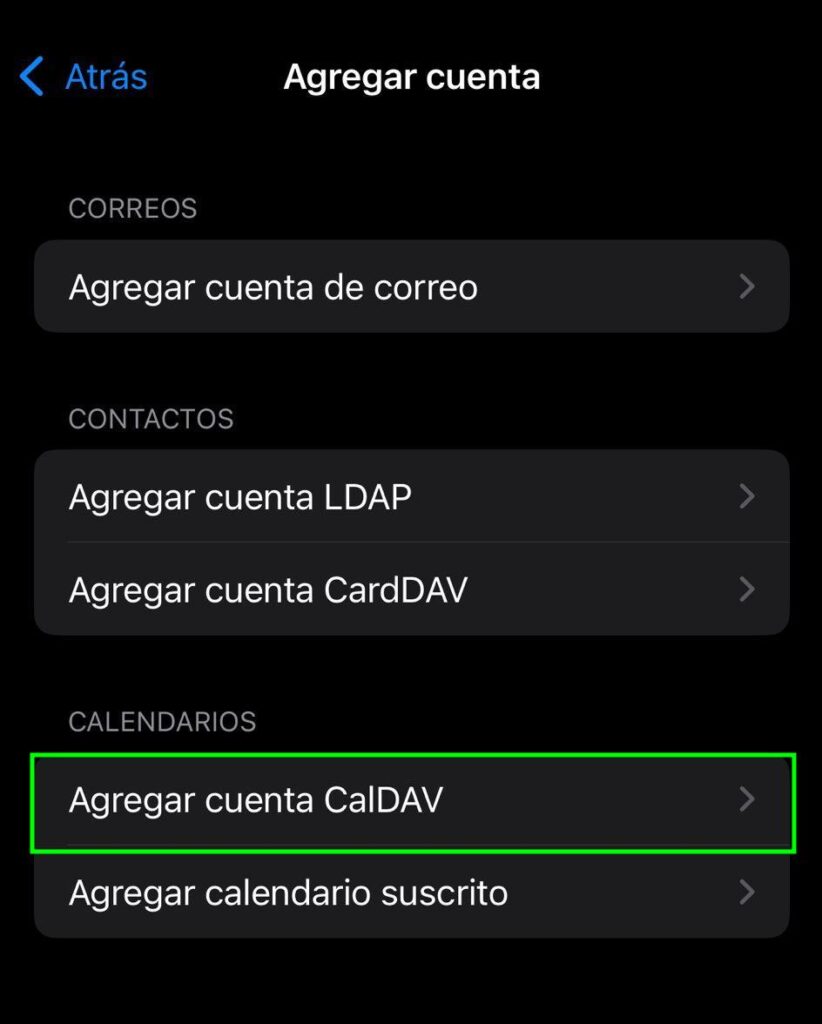The height and width of the screenshot is (1024, 822).
Task: Go back with the Atrás button
Action: point(84,77)
